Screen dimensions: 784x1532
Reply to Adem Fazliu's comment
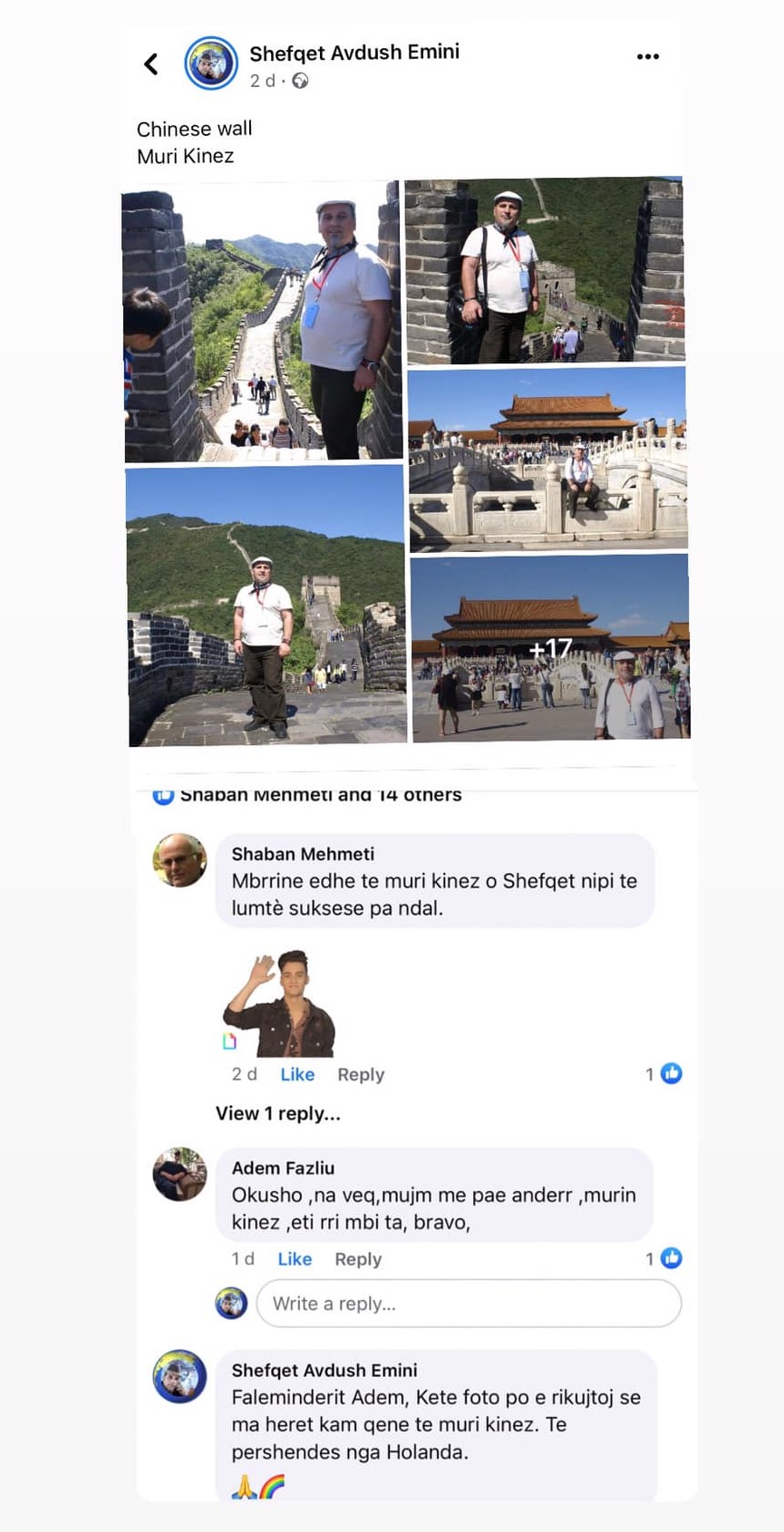[358, 1259]
